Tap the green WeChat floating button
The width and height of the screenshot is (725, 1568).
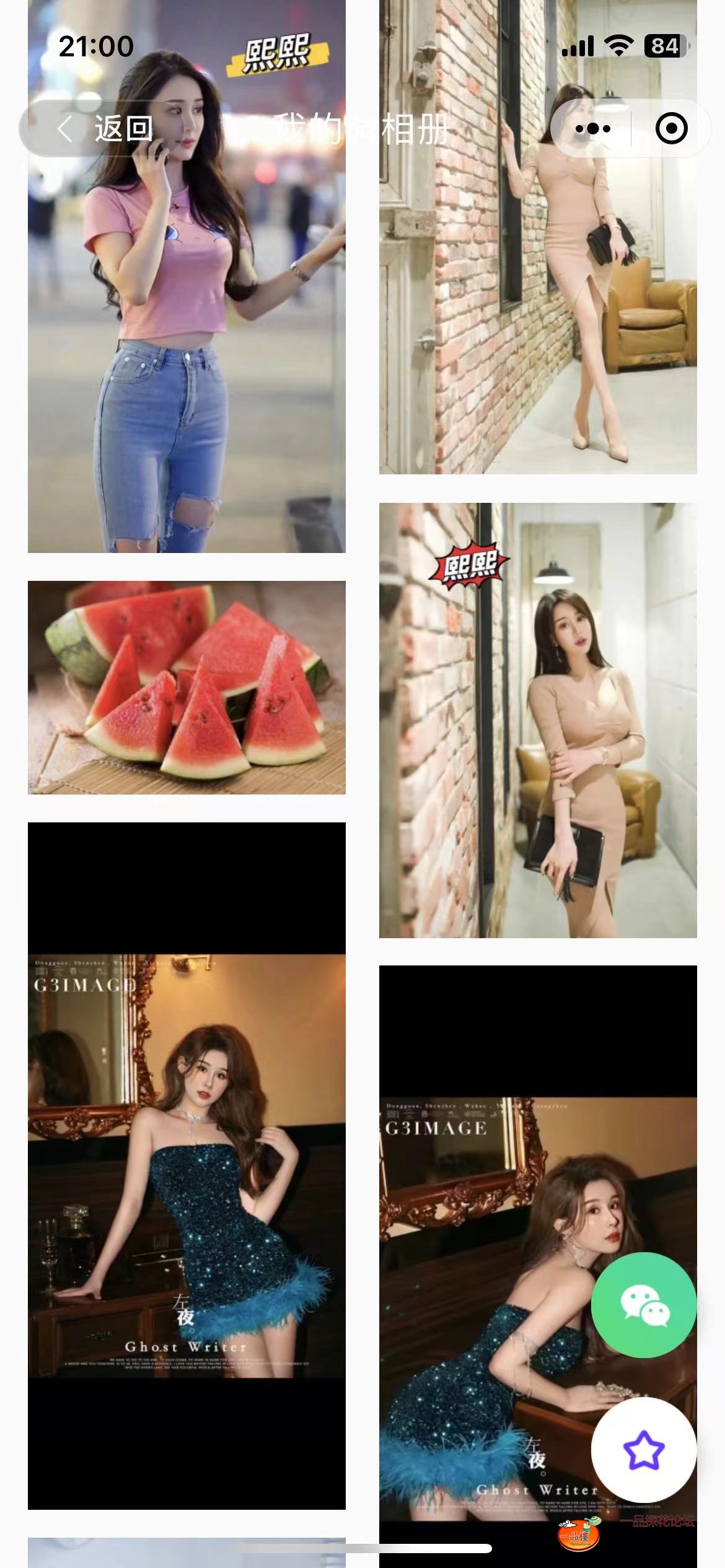click(644, 1305)
